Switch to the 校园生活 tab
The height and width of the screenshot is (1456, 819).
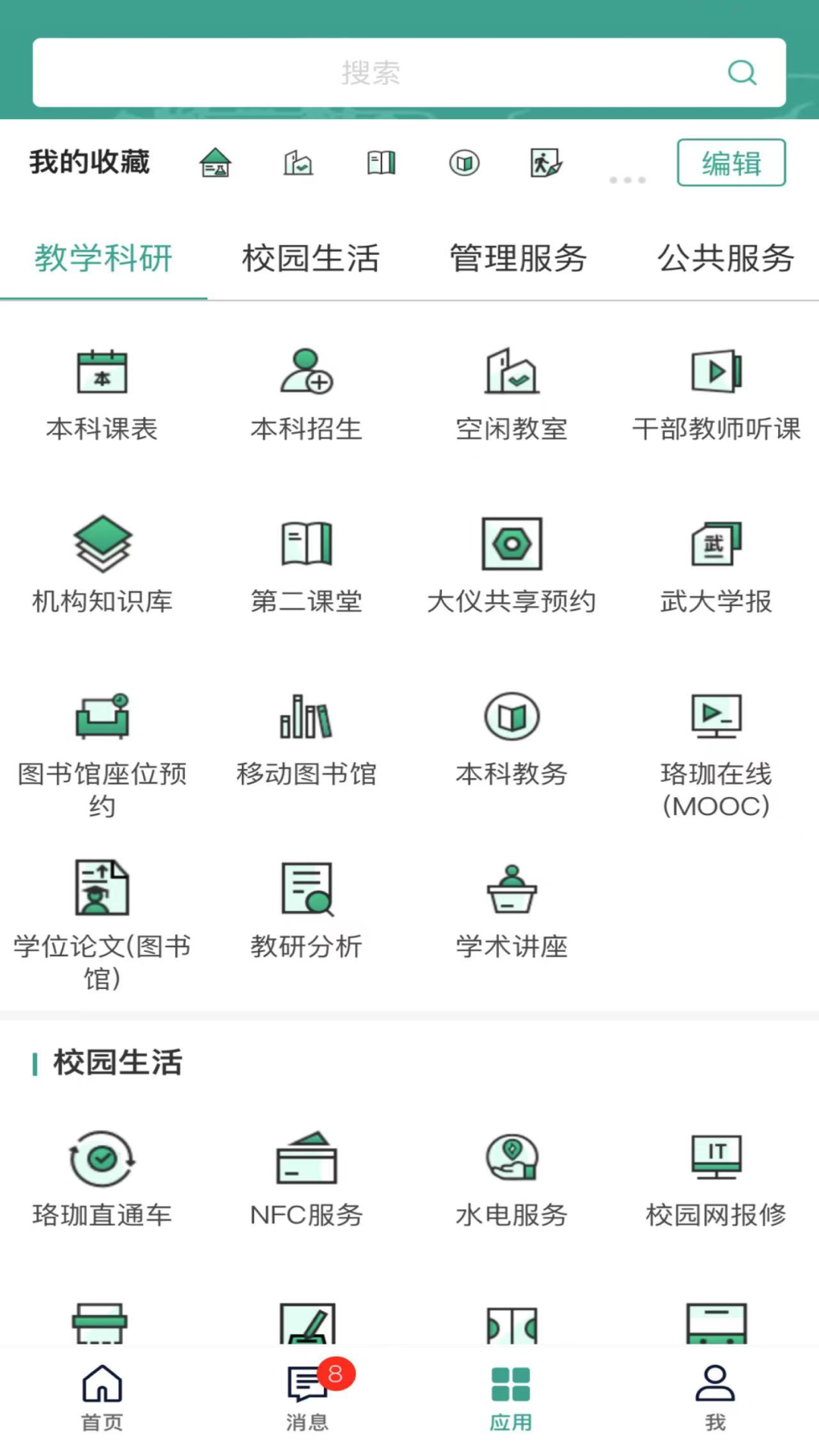[x=311, y=259]
